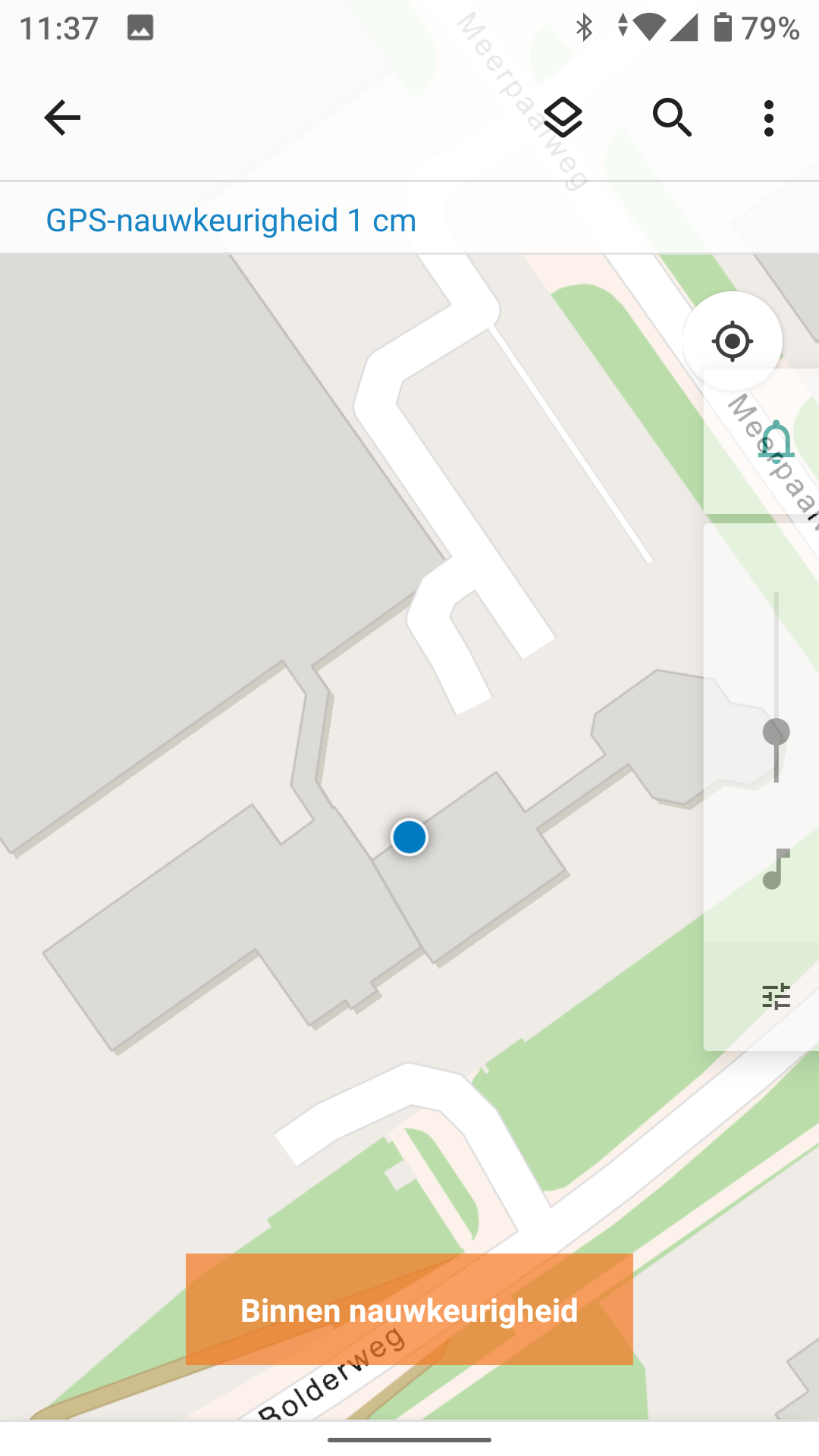Go back using the arrow icon
Screen dimensions: 819x1456
(62, 118)
